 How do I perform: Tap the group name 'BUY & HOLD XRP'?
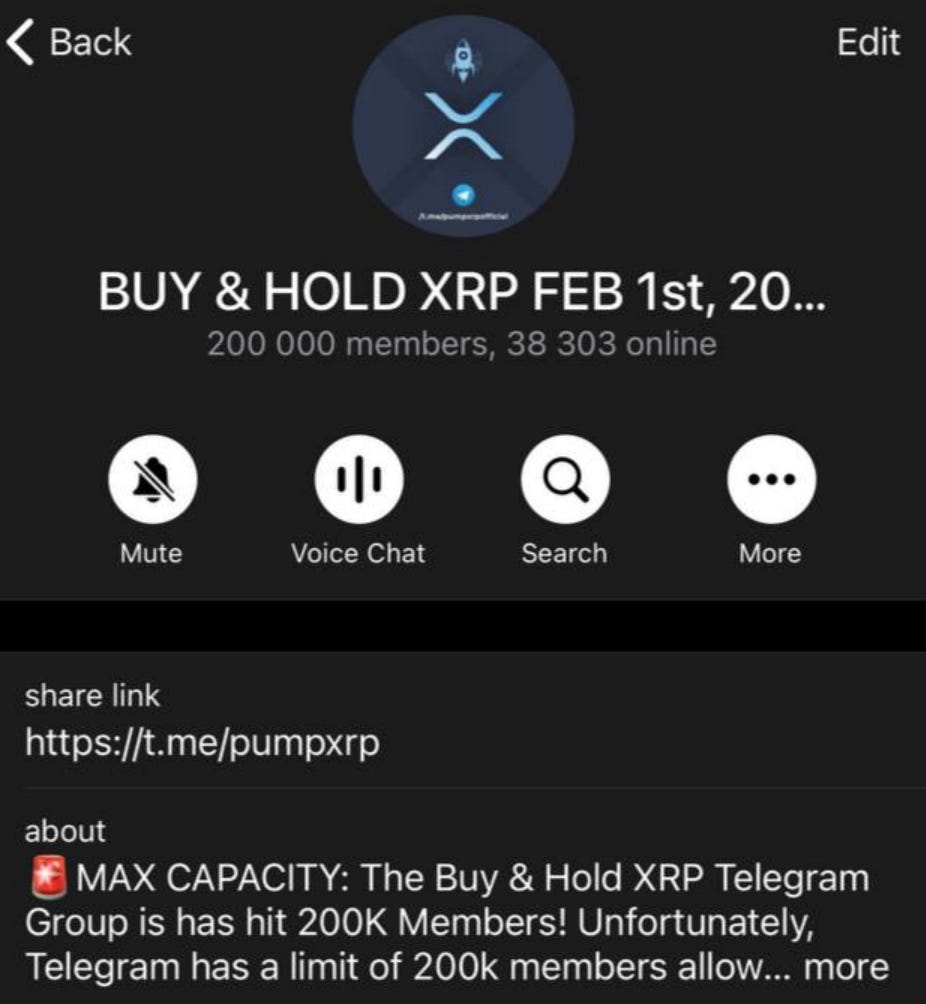(x=463, y=291)
